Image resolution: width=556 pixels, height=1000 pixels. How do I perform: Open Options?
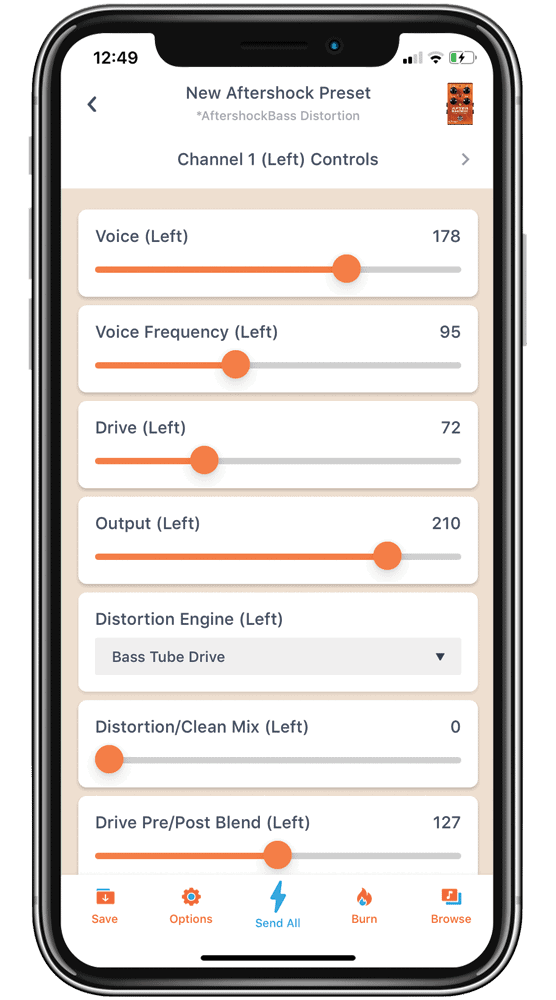click(x=191, y=906)
